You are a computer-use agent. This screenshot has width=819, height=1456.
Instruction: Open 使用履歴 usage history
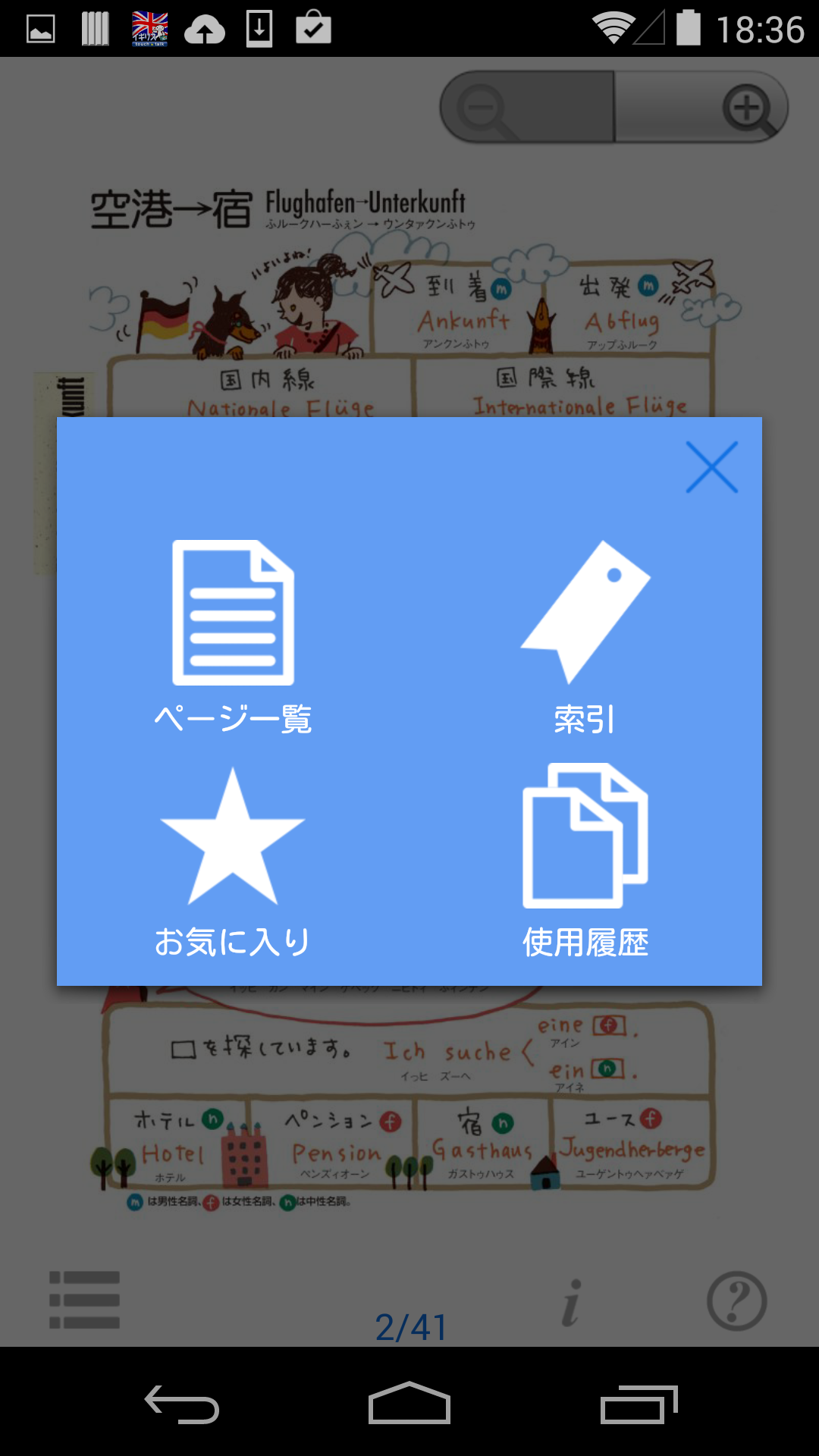point(585,860)
